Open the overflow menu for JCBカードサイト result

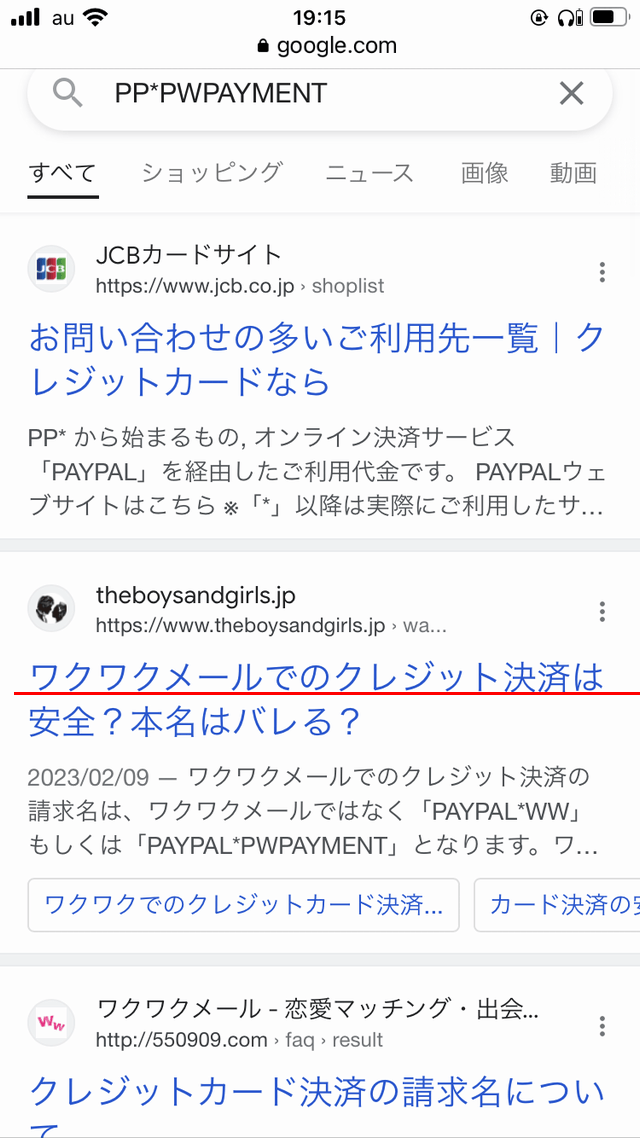click(602, 272)
